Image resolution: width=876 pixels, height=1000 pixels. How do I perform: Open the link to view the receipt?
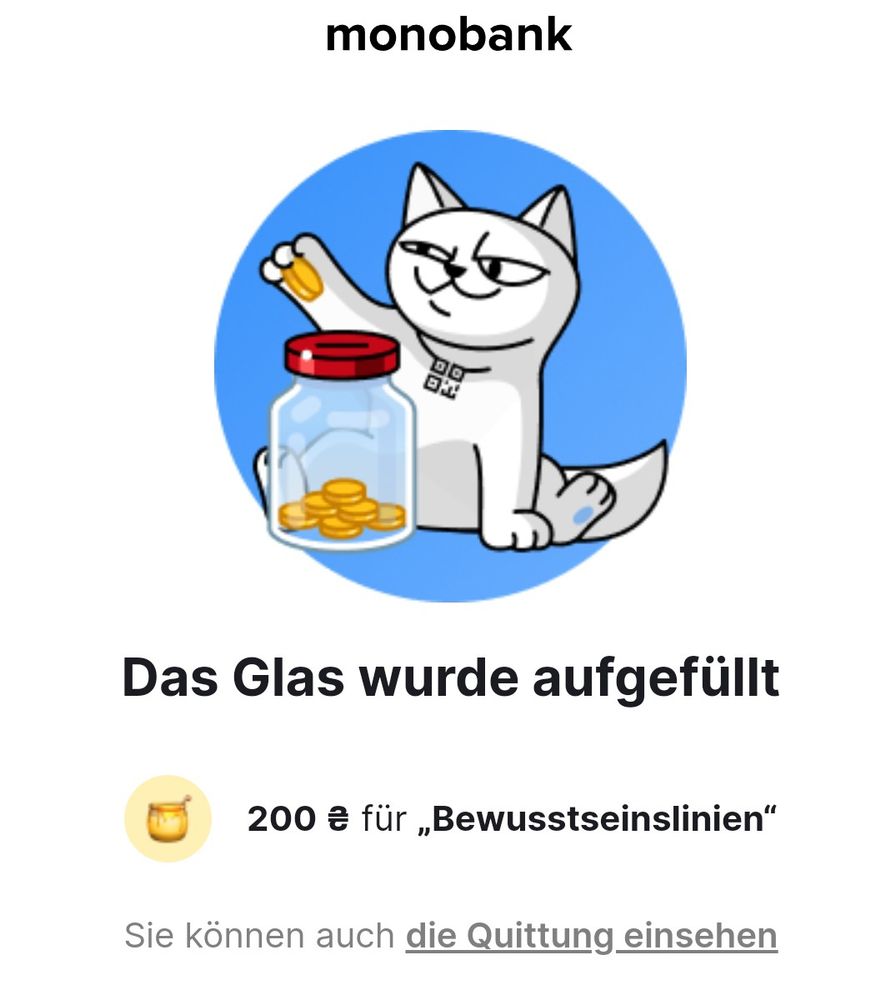591,936
